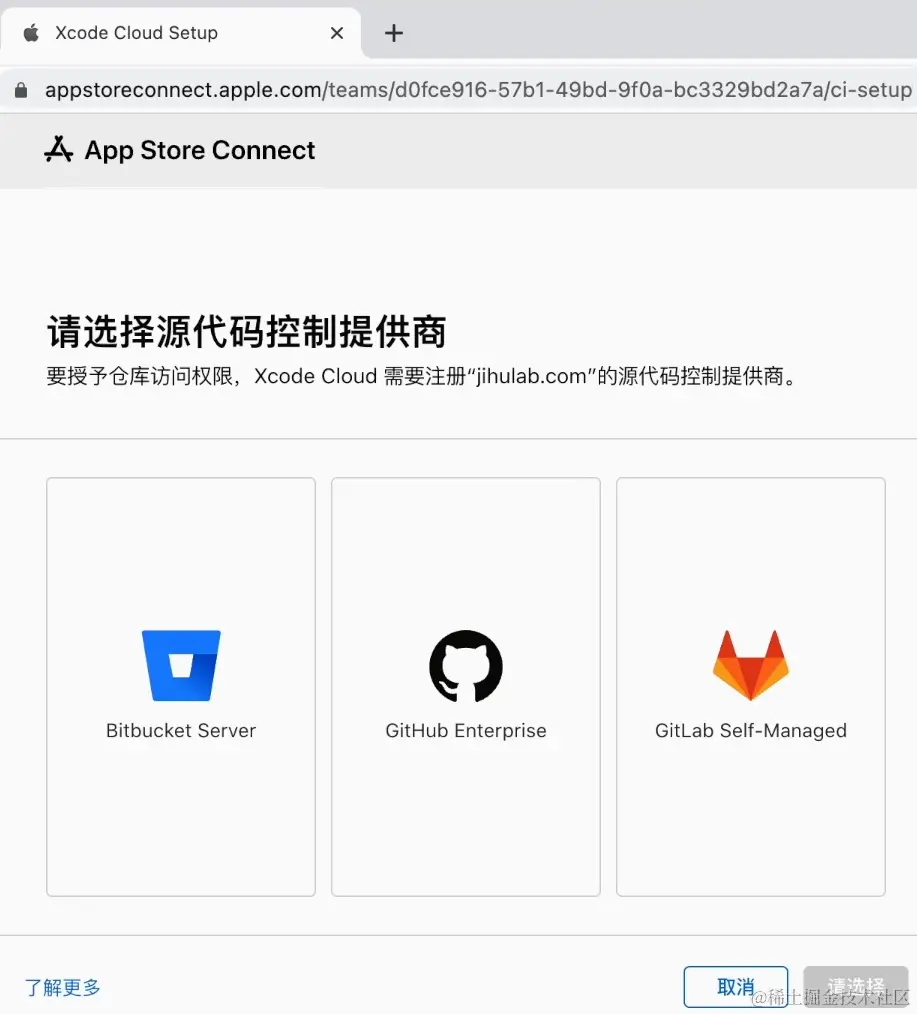Open a new browser tab
This screenshot has width=917, height=1014.
[394, 33]
